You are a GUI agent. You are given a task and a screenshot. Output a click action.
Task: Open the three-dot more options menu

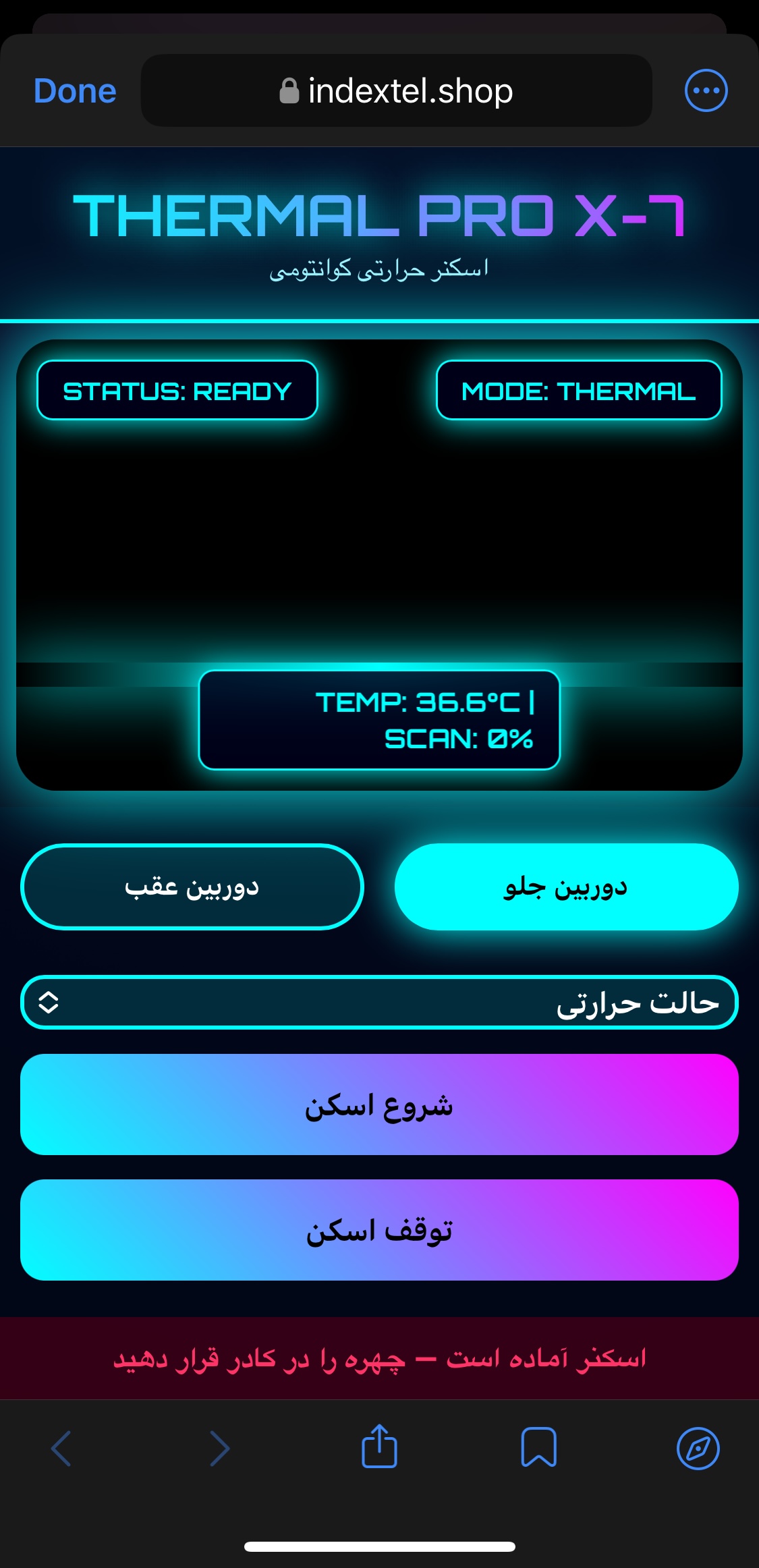(706, 90)
